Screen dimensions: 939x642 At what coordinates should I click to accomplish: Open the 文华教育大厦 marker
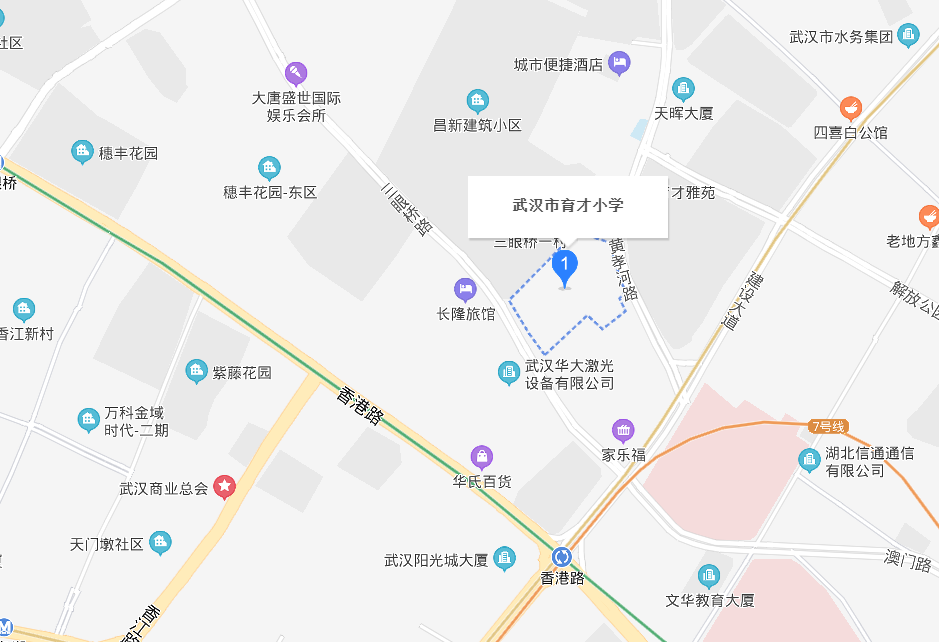coord(709,576)
